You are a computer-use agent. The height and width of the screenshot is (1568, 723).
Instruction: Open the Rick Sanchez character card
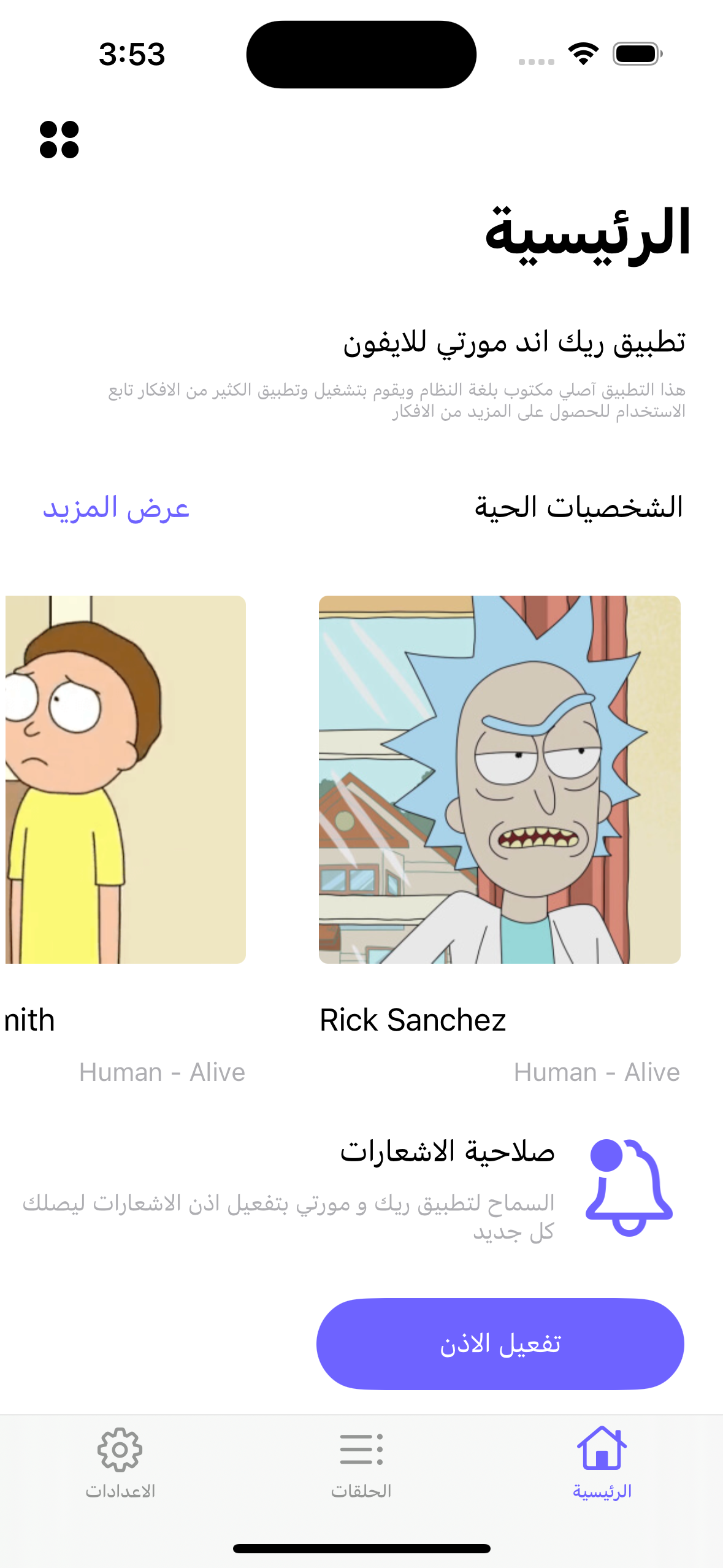click(x=499, y=779)
